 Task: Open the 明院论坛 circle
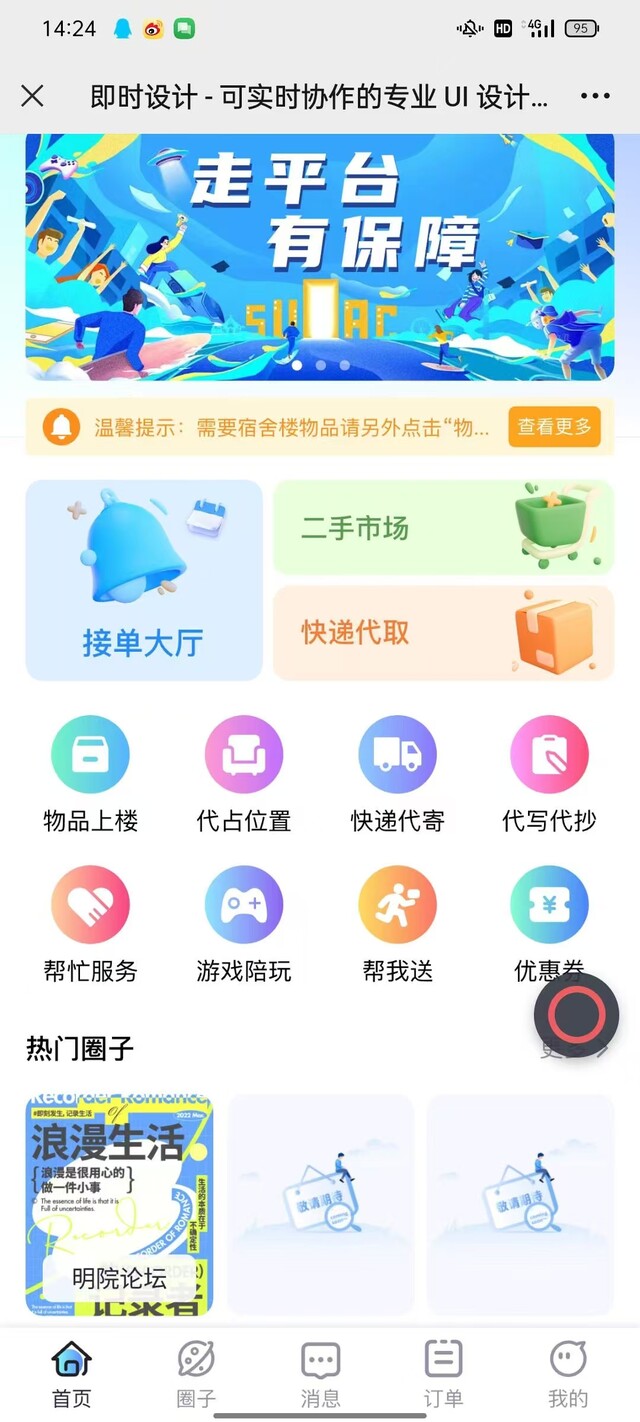pyautogui.click(x=119, y=1205)
